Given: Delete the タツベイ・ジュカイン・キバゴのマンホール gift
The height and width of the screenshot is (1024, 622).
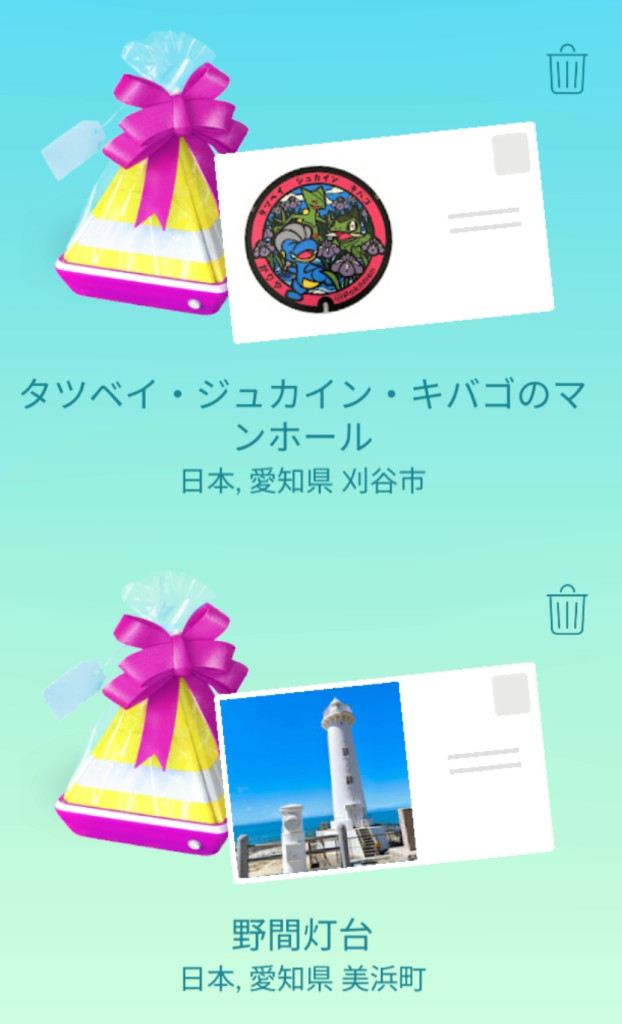Looking at the screenshot, I should pos(567,69).
